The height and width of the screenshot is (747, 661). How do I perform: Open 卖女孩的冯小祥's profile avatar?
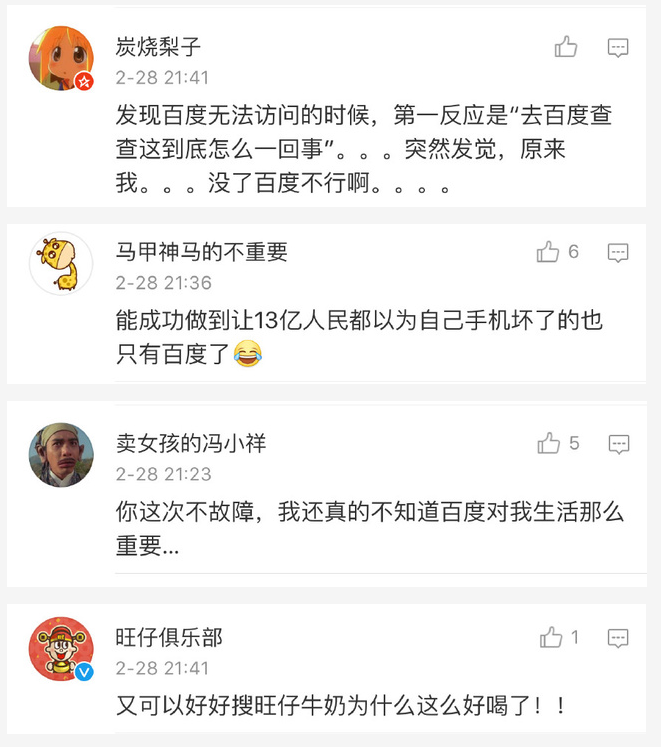(61, 455)
